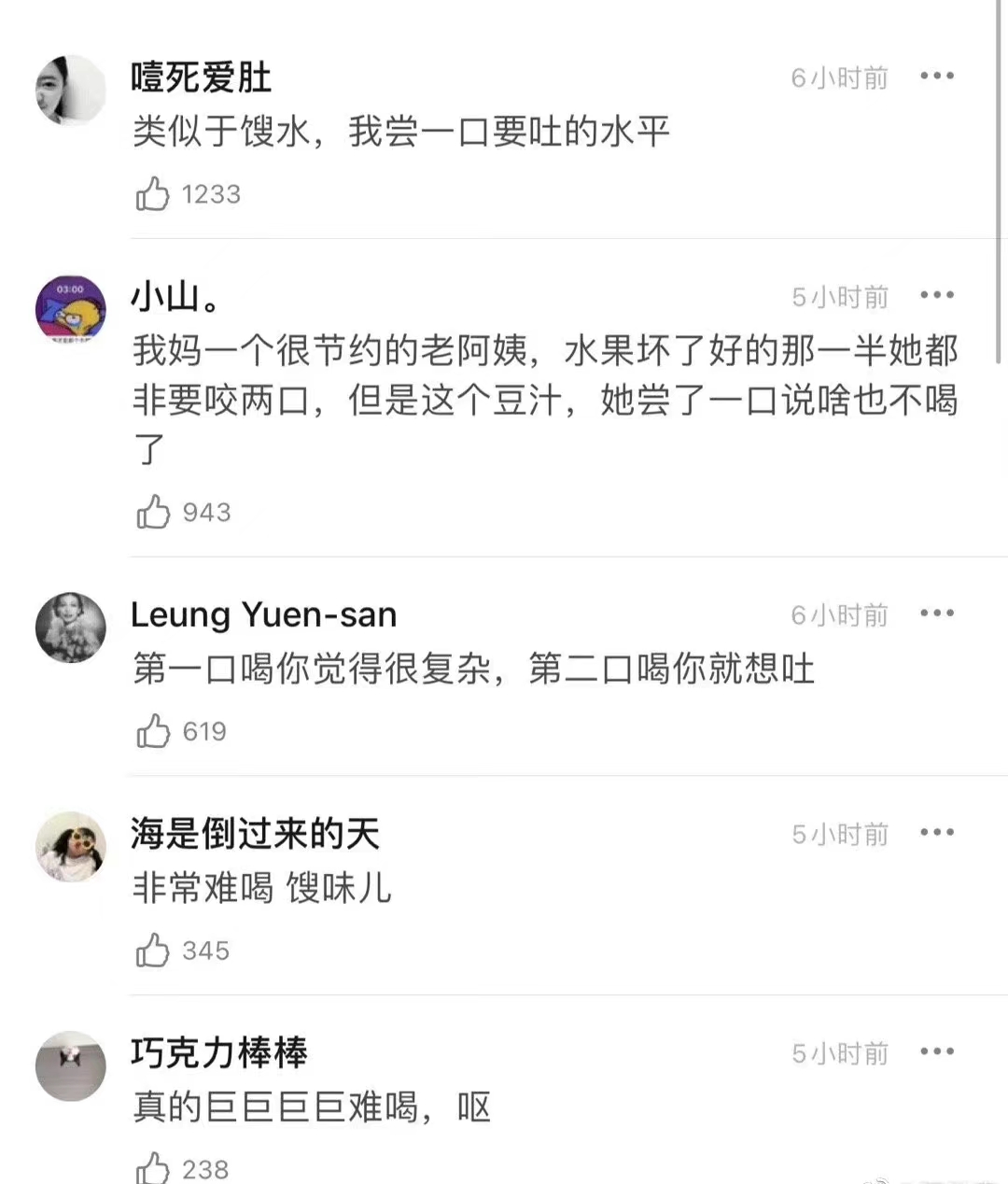This screenshot has height=1184, width=1008.
Task: Visit 海是倒过来的天's profile via avatar
Action: pyautogui.click(x=71, y=846)
